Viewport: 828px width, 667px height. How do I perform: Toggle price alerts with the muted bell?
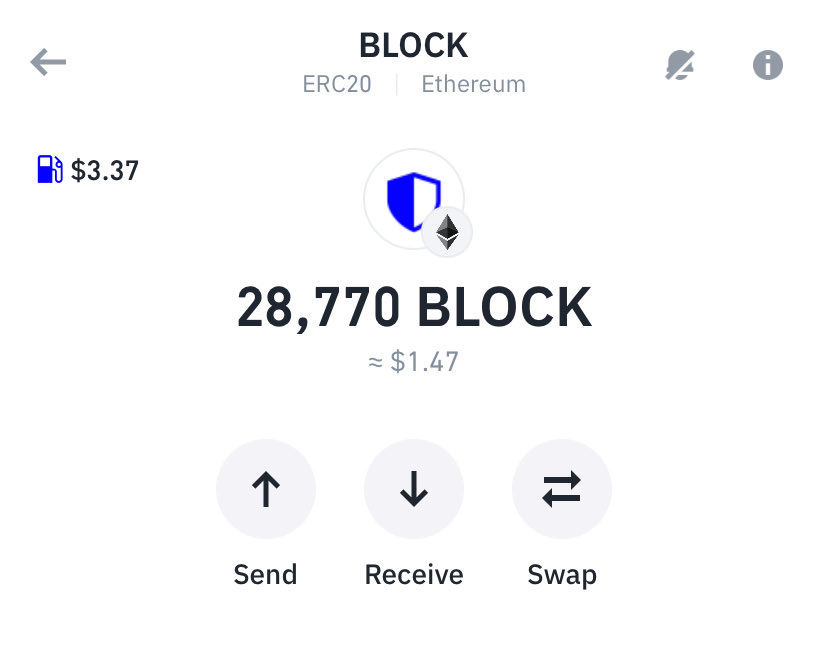[680, 65]
